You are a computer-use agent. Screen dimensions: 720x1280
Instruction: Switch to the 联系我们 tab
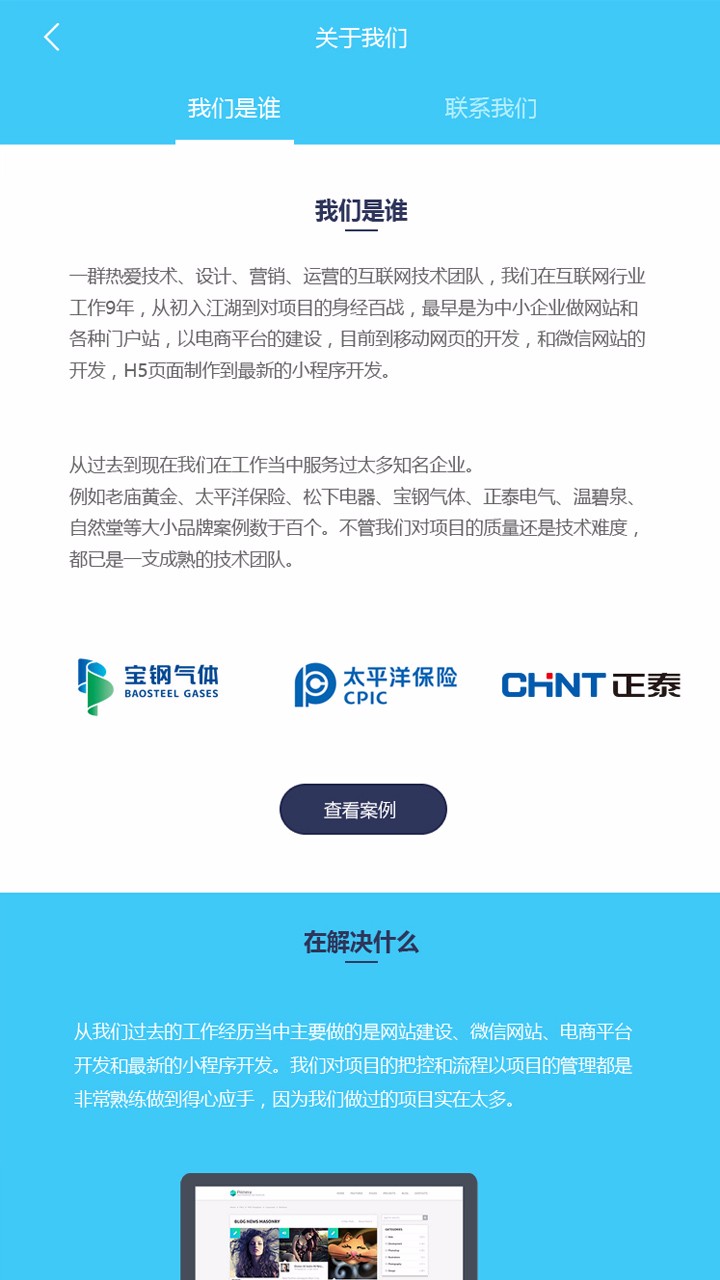pyautogui.click(x=490, y=108)
